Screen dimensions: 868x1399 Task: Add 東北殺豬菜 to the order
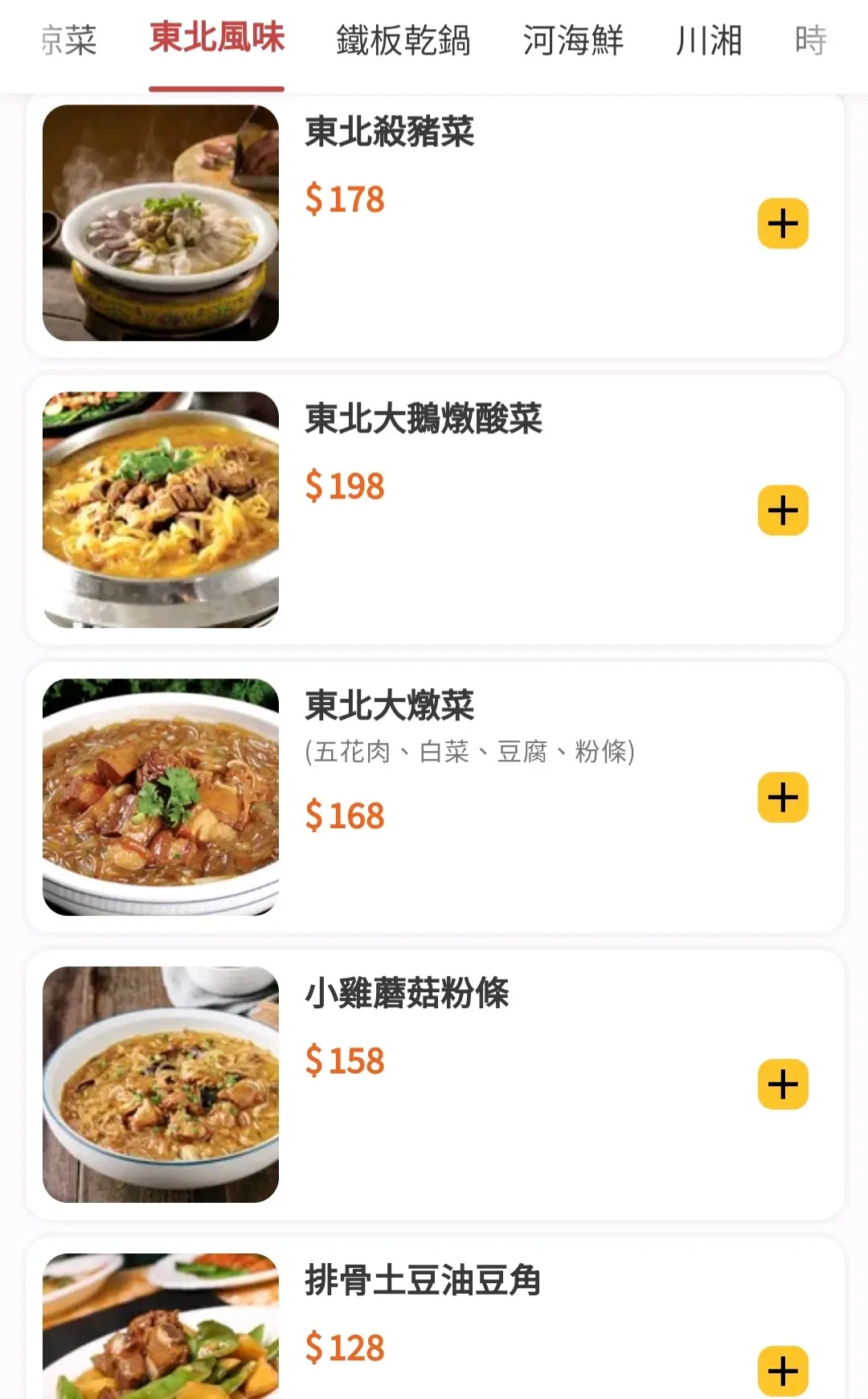(783, 224)
